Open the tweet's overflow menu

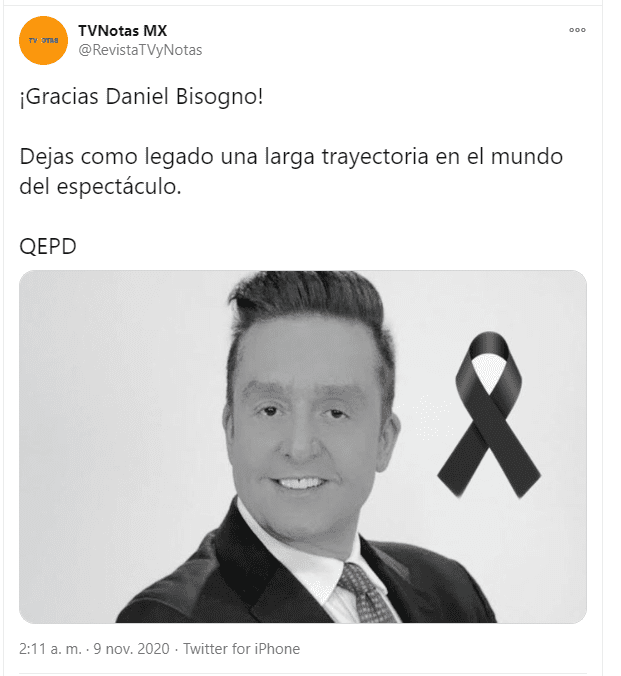[577, 30]
